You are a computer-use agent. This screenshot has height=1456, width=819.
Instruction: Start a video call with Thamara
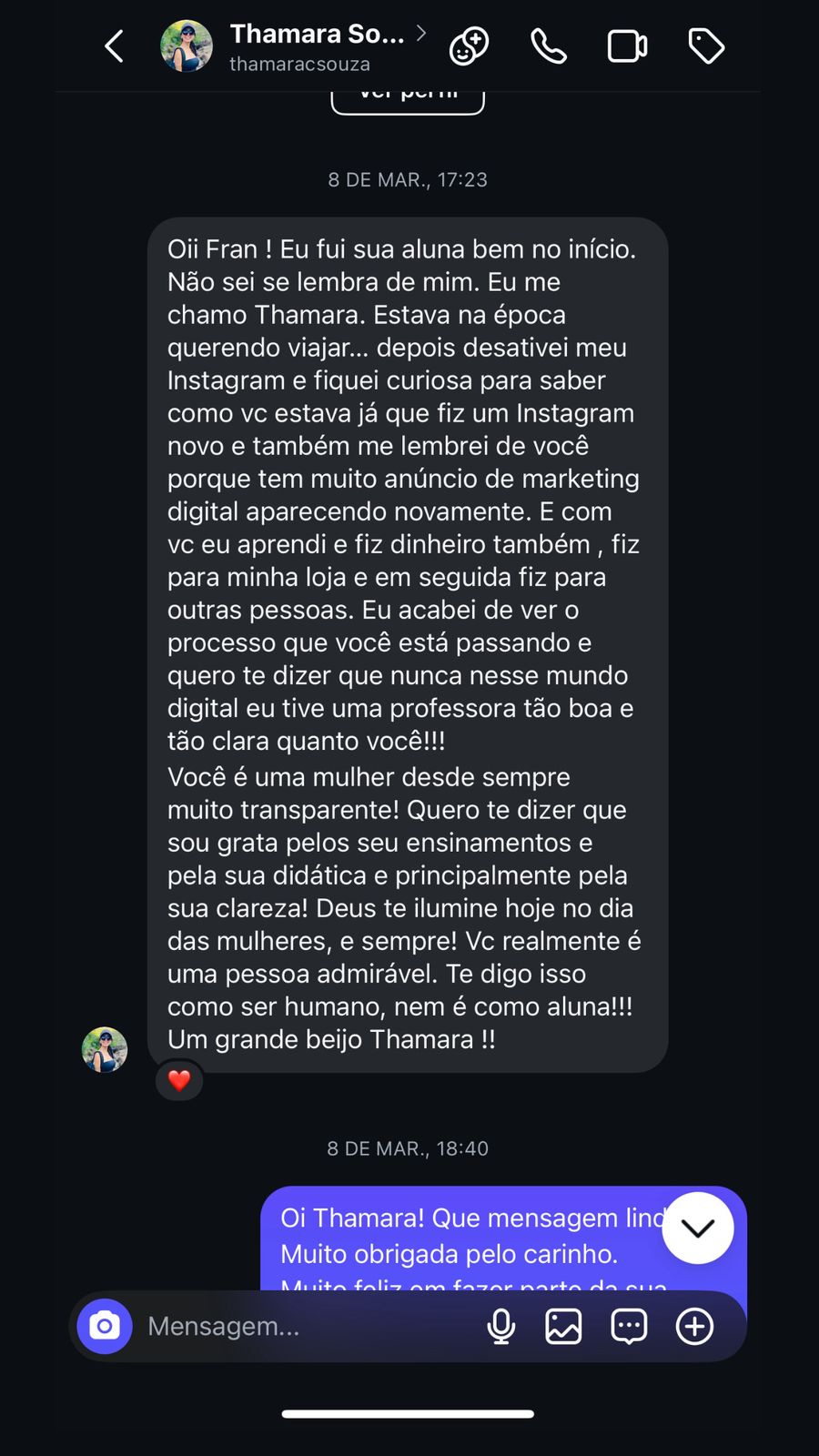coord(627,45)
